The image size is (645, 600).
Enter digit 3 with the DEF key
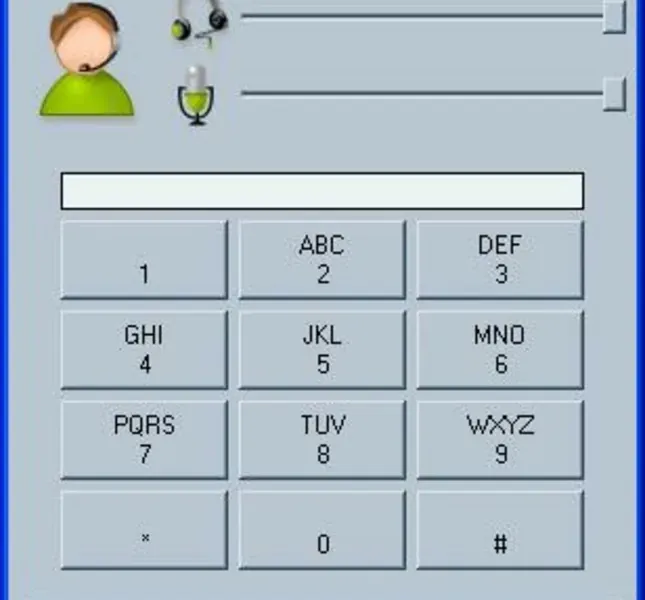pos(500,260)
